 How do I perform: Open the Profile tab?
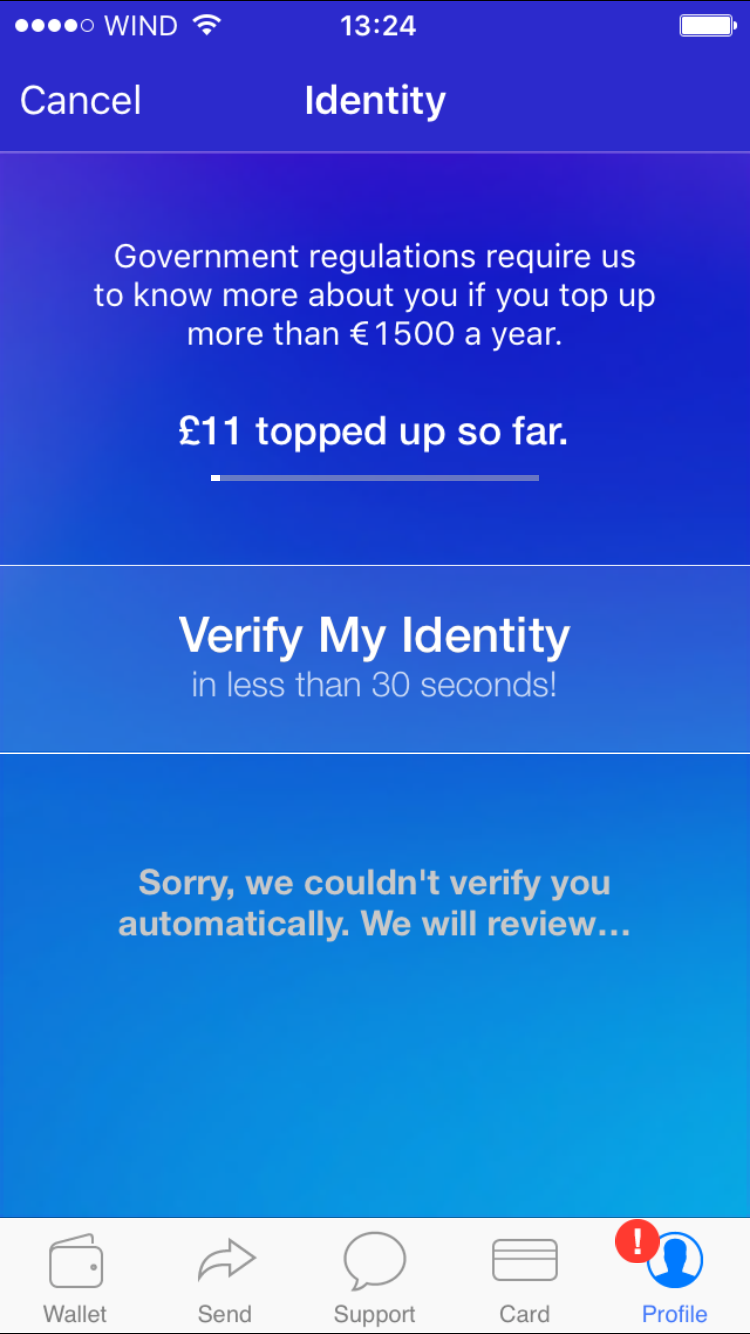[675, 1277]
